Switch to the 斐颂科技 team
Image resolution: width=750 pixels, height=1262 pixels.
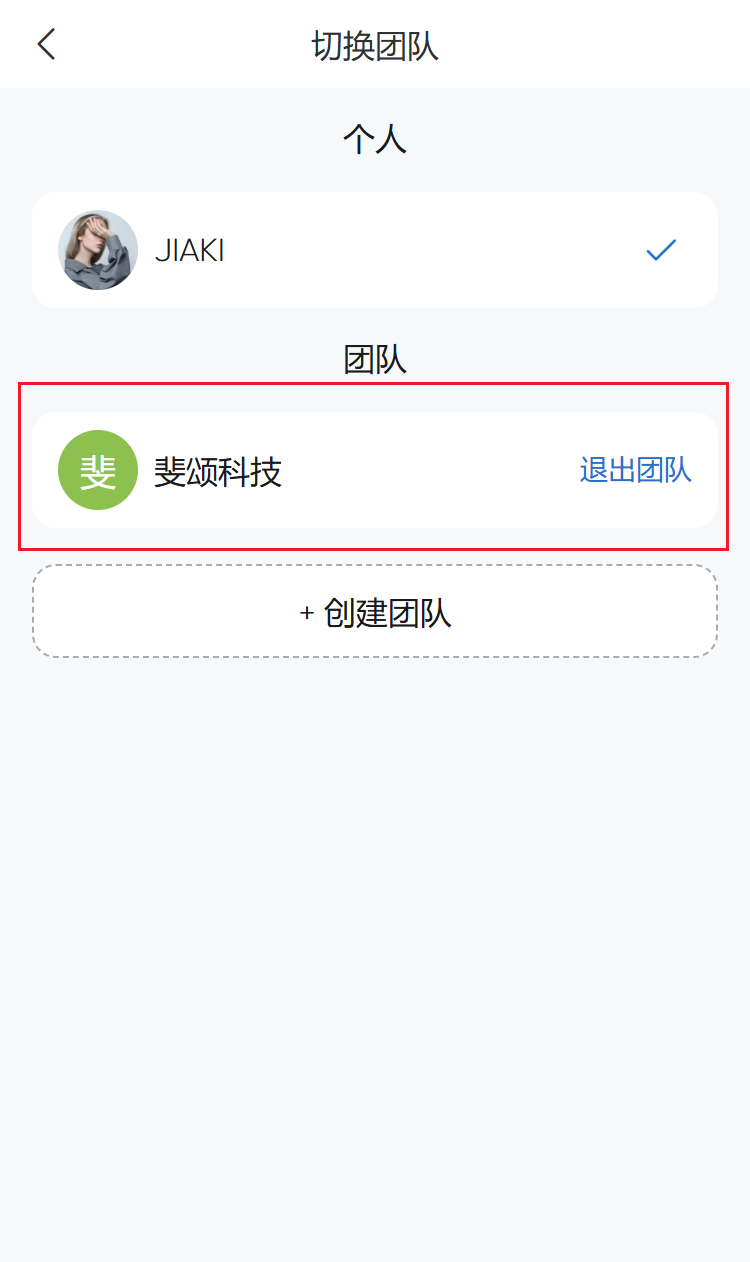[x=375, y=470]
